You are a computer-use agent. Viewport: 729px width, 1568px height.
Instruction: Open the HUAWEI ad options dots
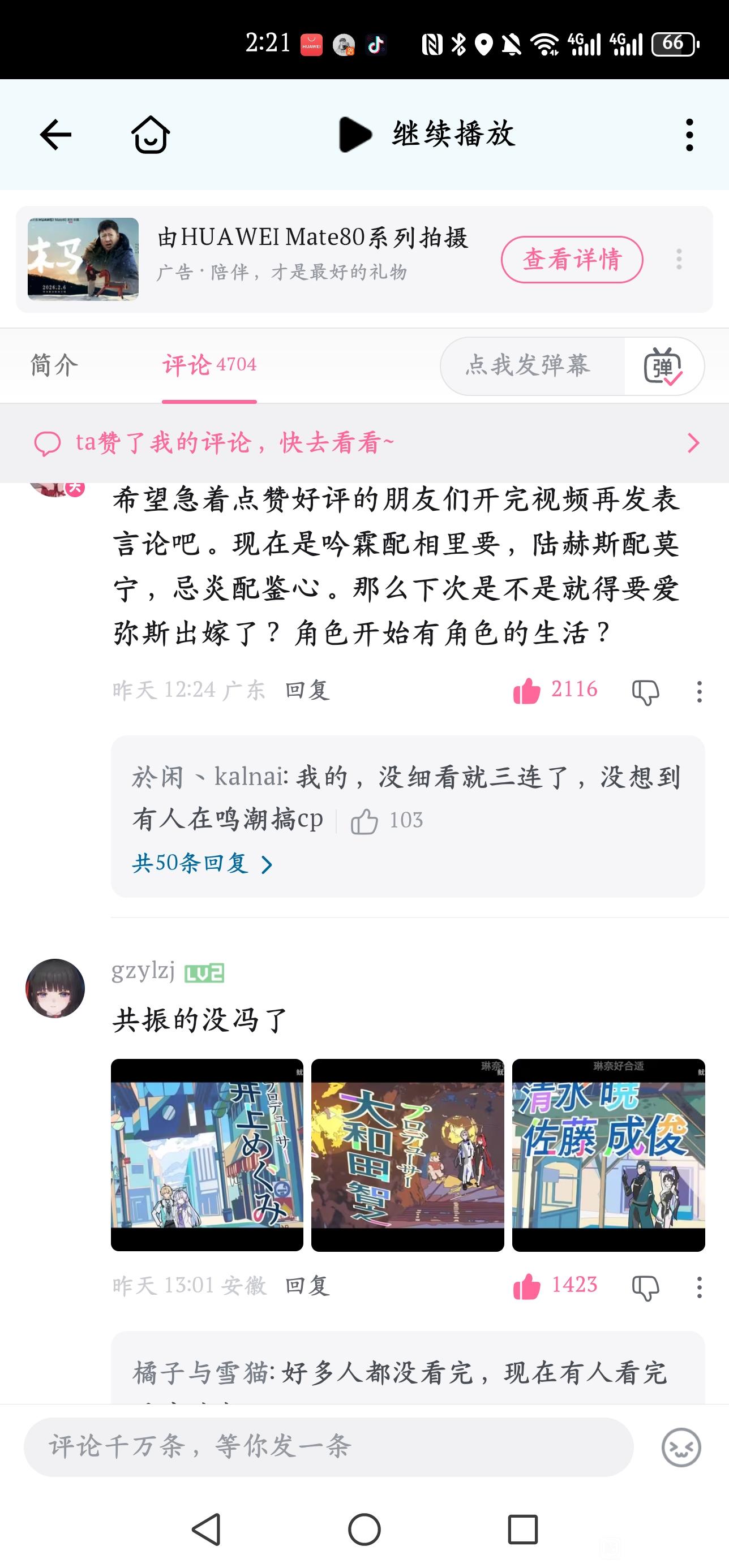[679, 259]
